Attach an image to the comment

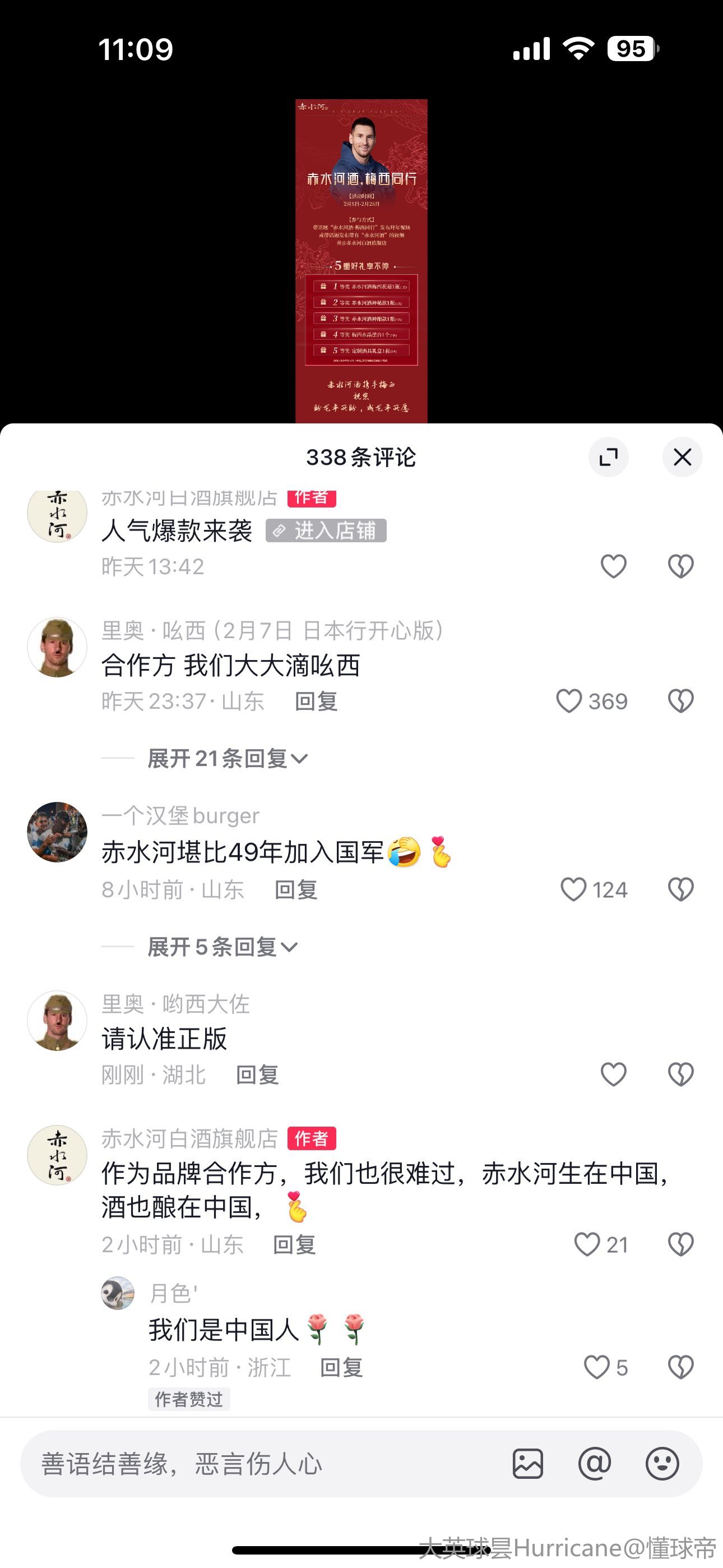pos(527,1464)
